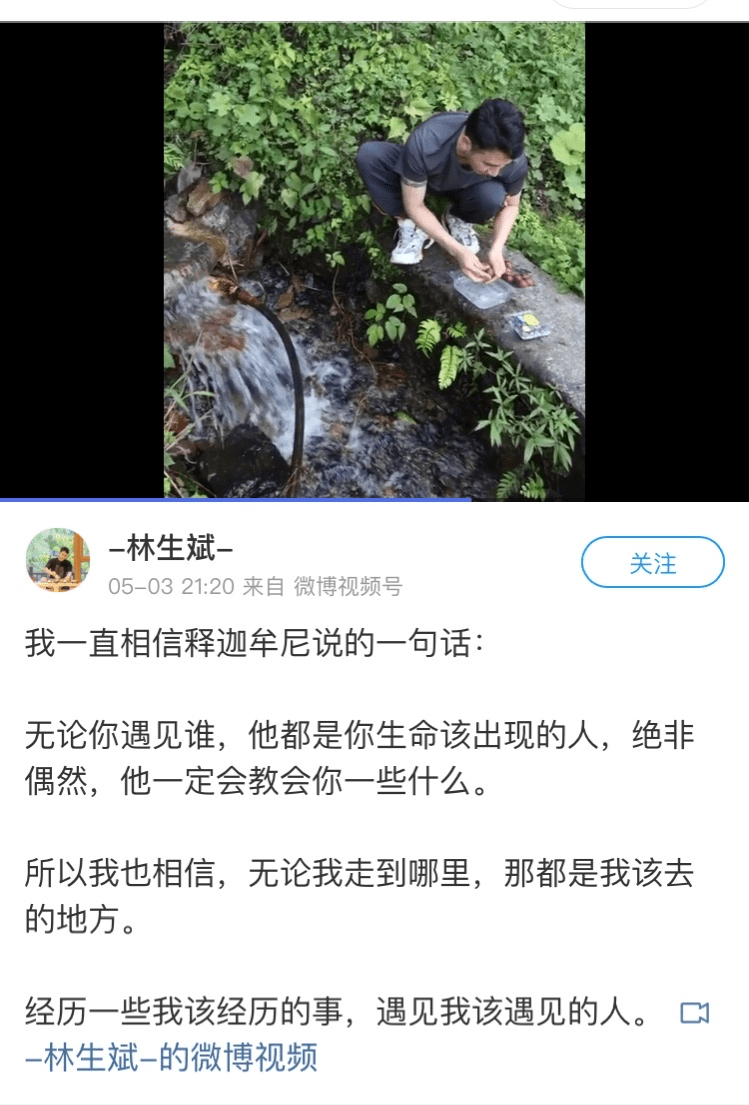749x1105 pixels.
Task: Open 林生斌's profile avatar
Action: 57,561
